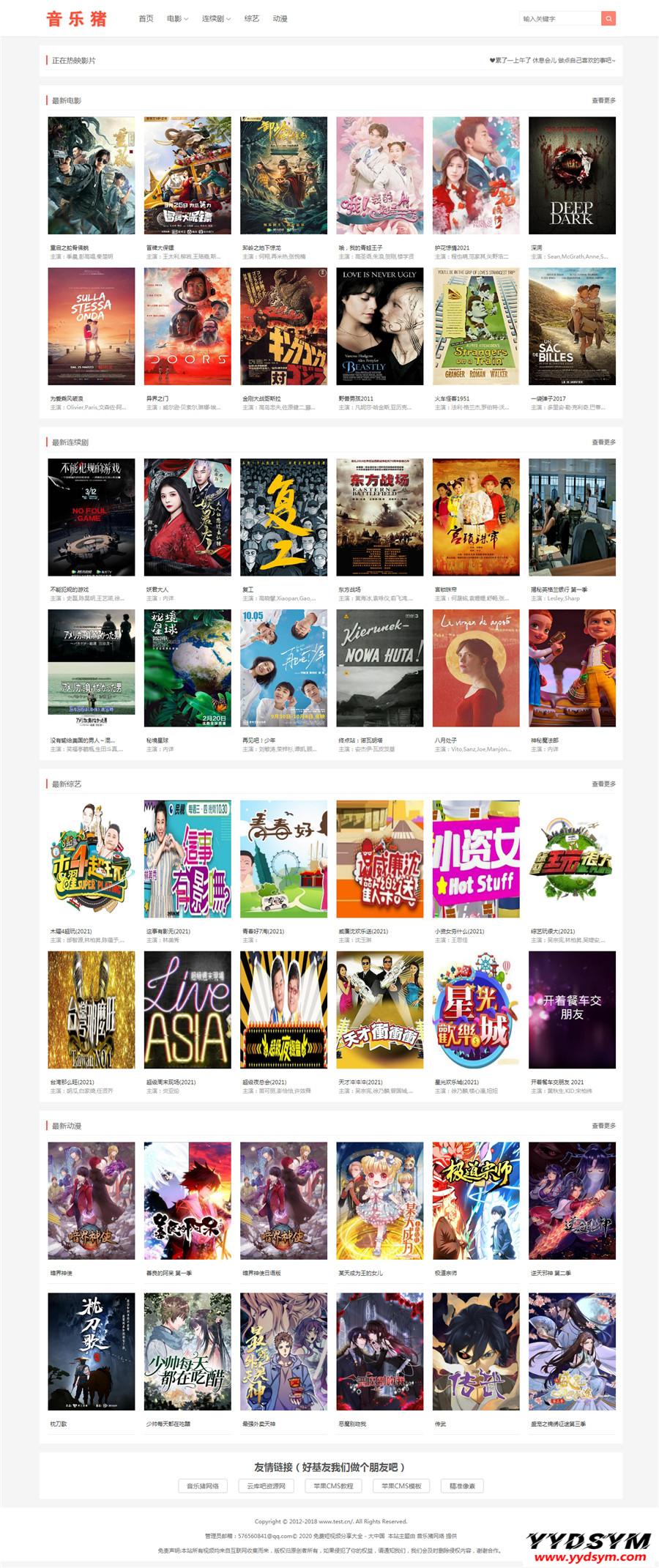Expand the 电影 dropdown menu
Viewport: 659px width, 1568px height.
coord(176,18)
